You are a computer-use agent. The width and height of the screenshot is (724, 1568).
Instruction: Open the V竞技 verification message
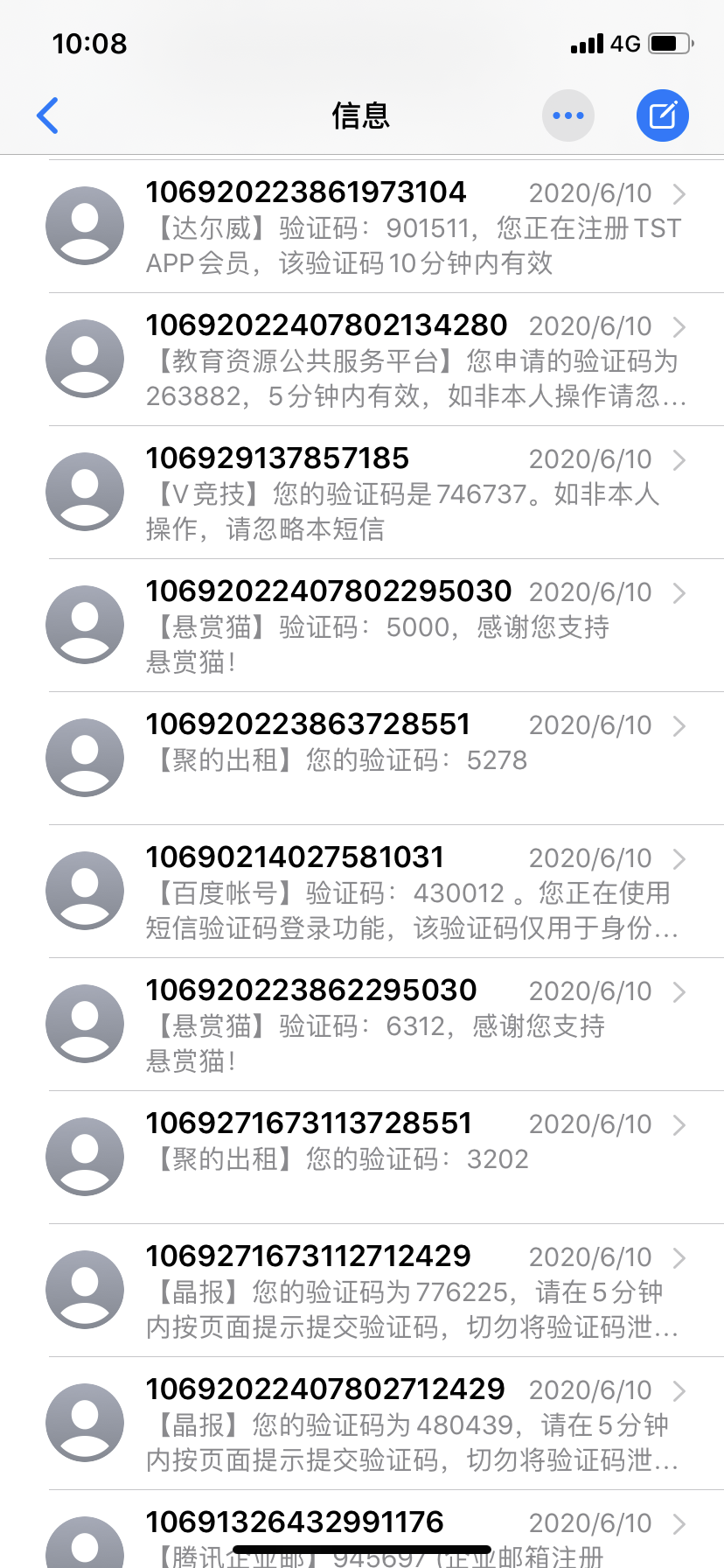click(362, 493)
